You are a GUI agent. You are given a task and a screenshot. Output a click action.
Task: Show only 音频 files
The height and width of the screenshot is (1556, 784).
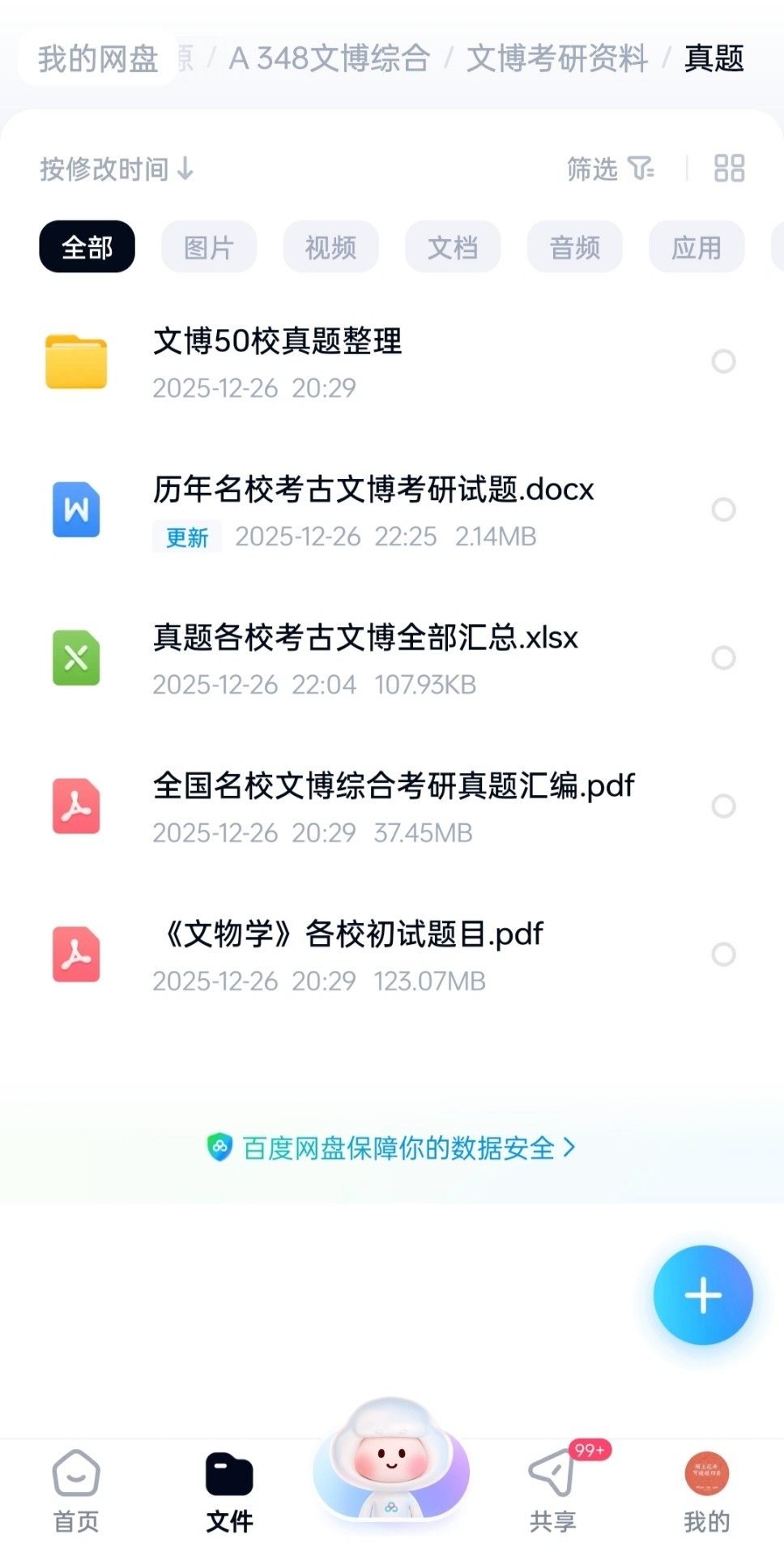(575, 247)
